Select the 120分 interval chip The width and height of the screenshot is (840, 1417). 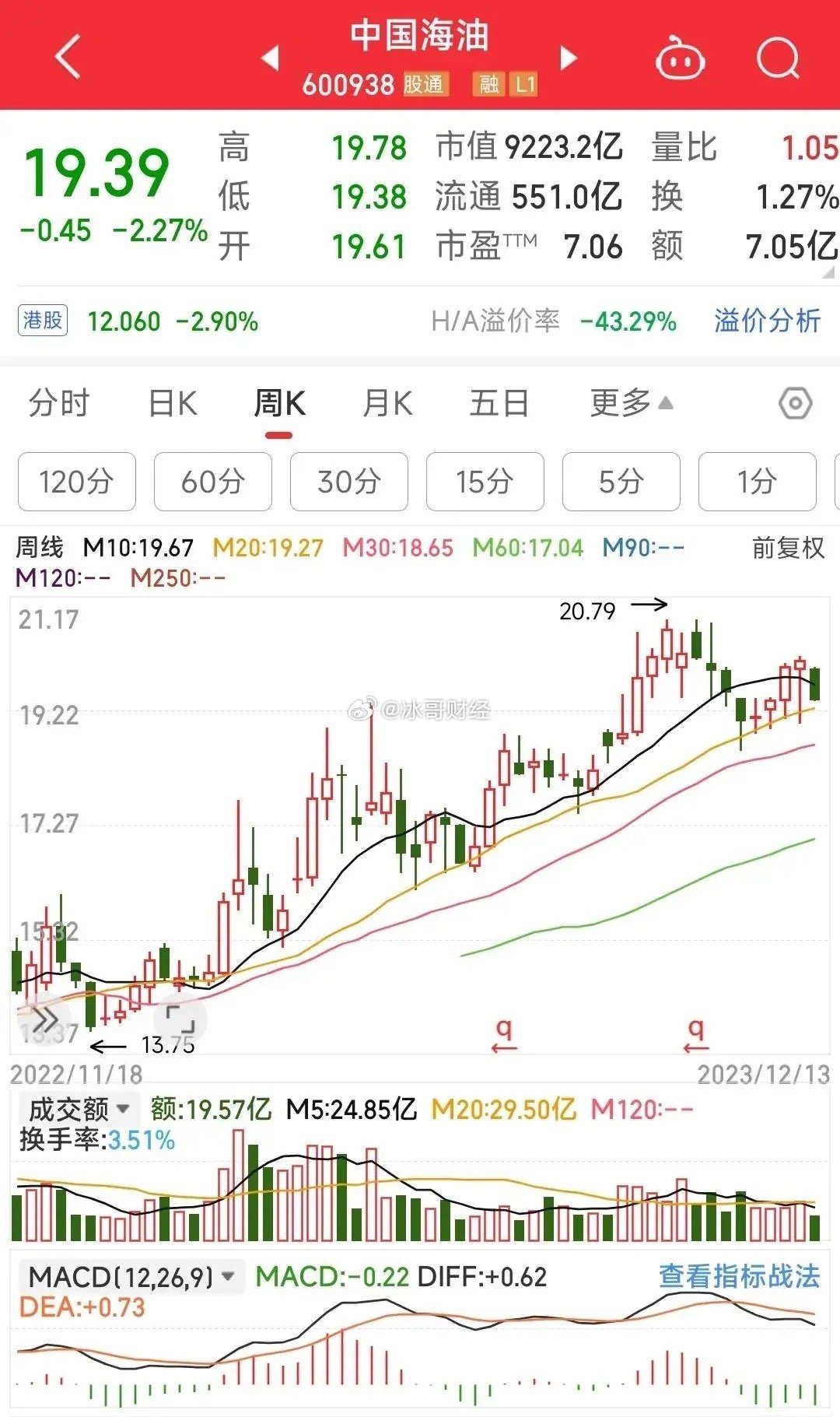point(77,482)
